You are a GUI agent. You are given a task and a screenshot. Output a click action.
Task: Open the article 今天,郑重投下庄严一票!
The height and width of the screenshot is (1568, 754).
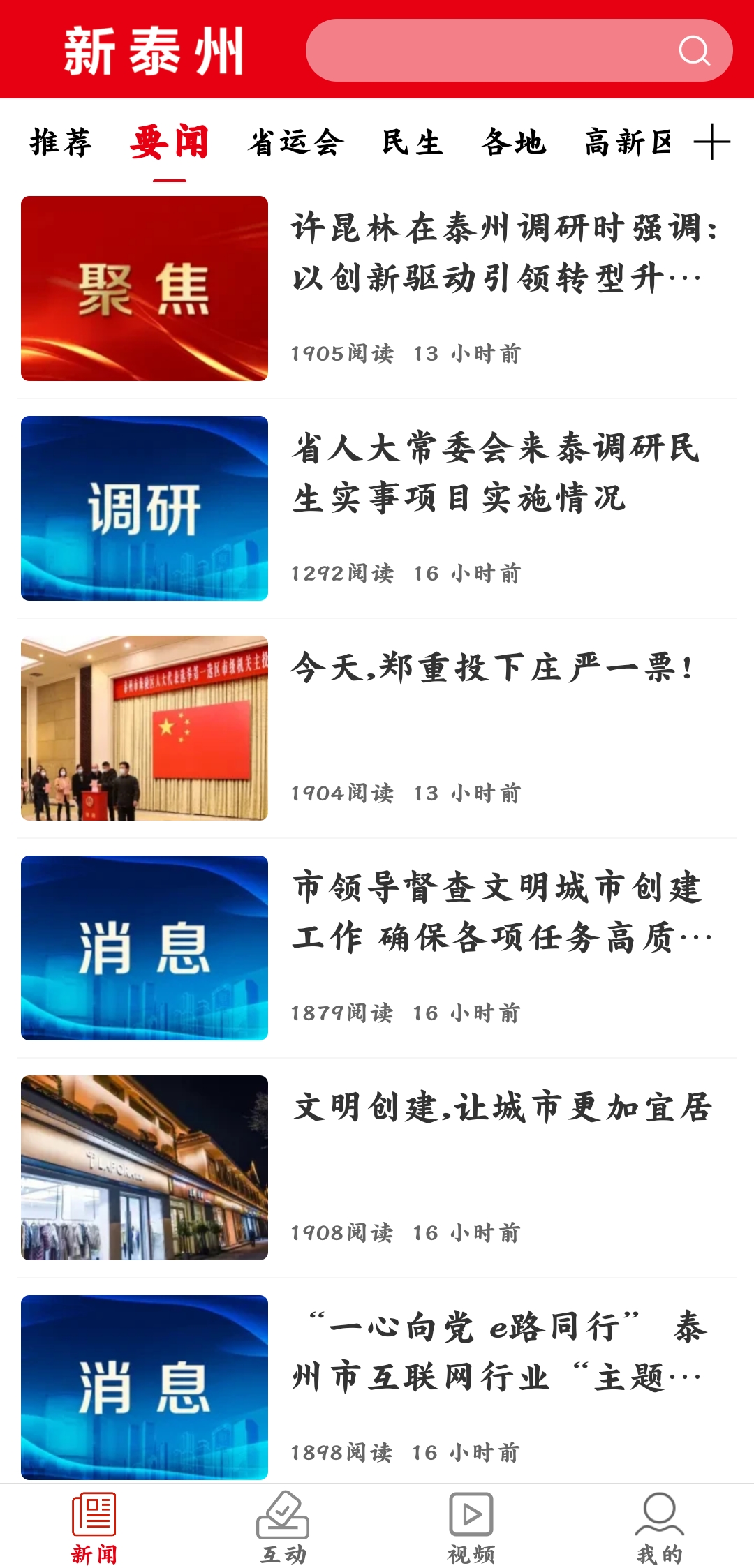tap(492, 668)
